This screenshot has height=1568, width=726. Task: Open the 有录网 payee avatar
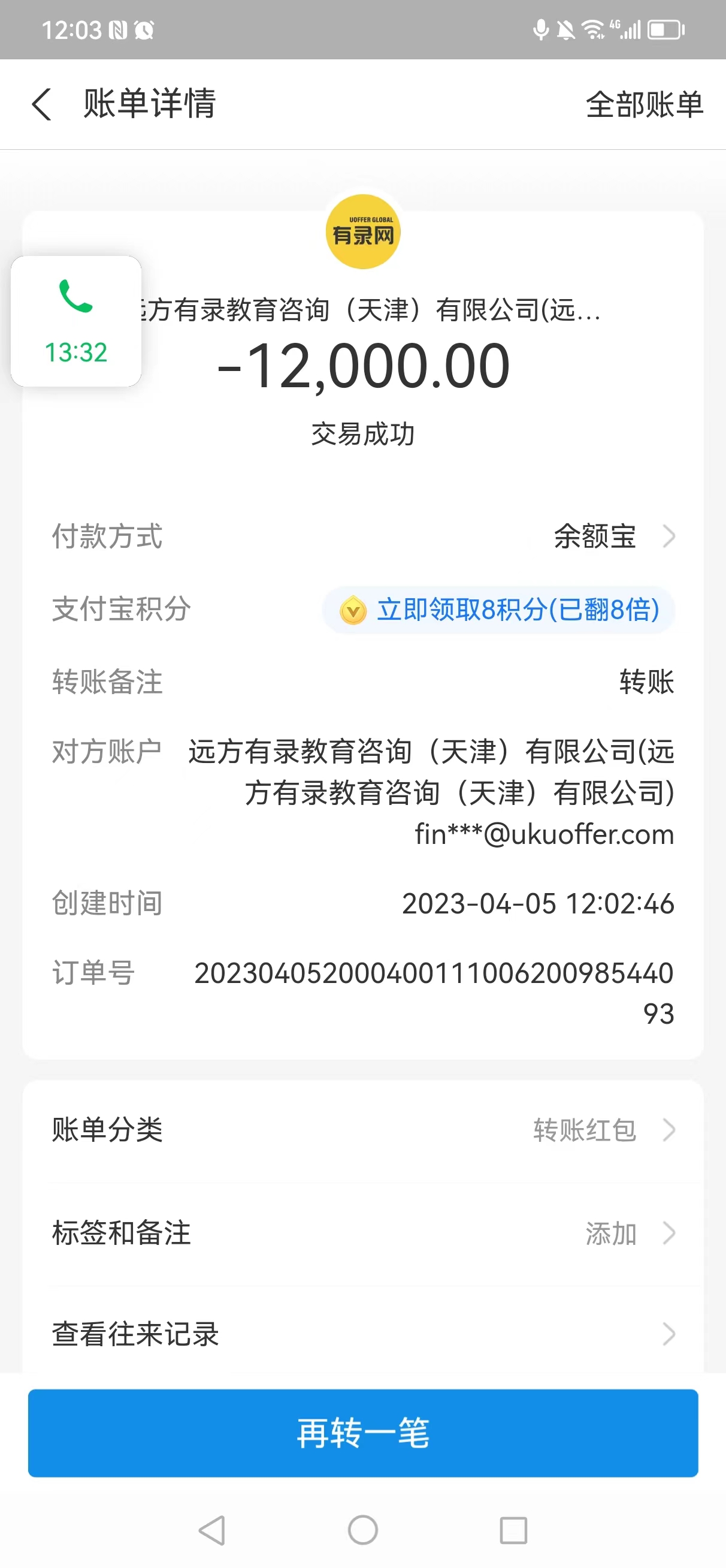click(362, 232)
